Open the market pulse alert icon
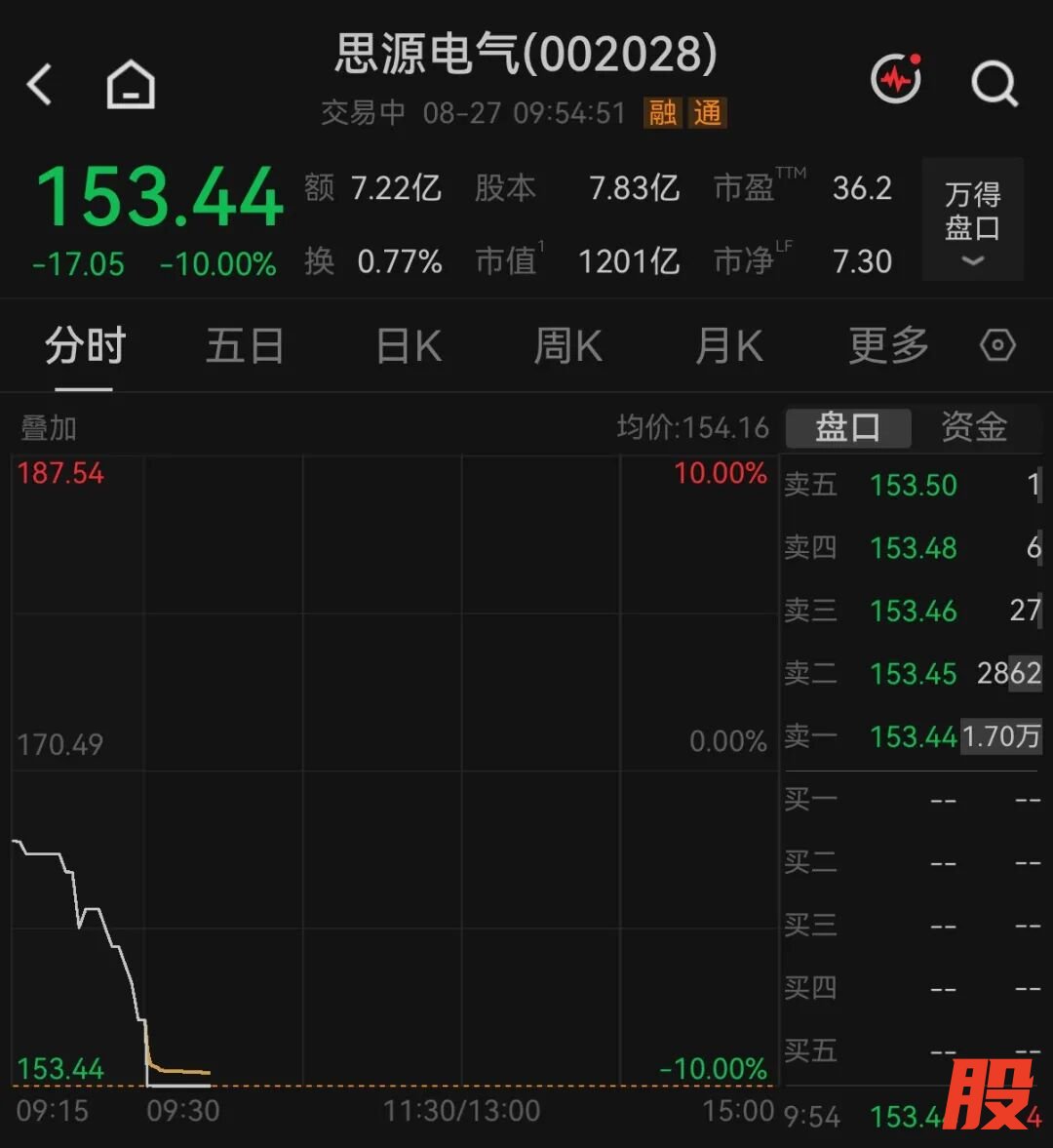This screenshot has width=1053, height=1148. click(x=896, y=78)
